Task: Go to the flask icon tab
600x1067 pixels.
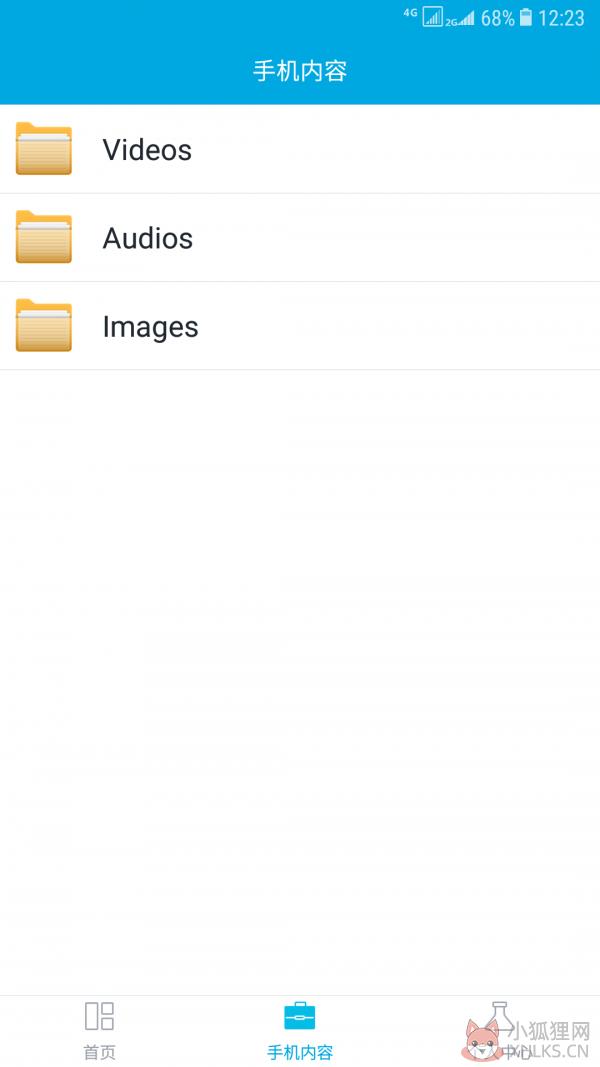Action: coord(500,1031)
